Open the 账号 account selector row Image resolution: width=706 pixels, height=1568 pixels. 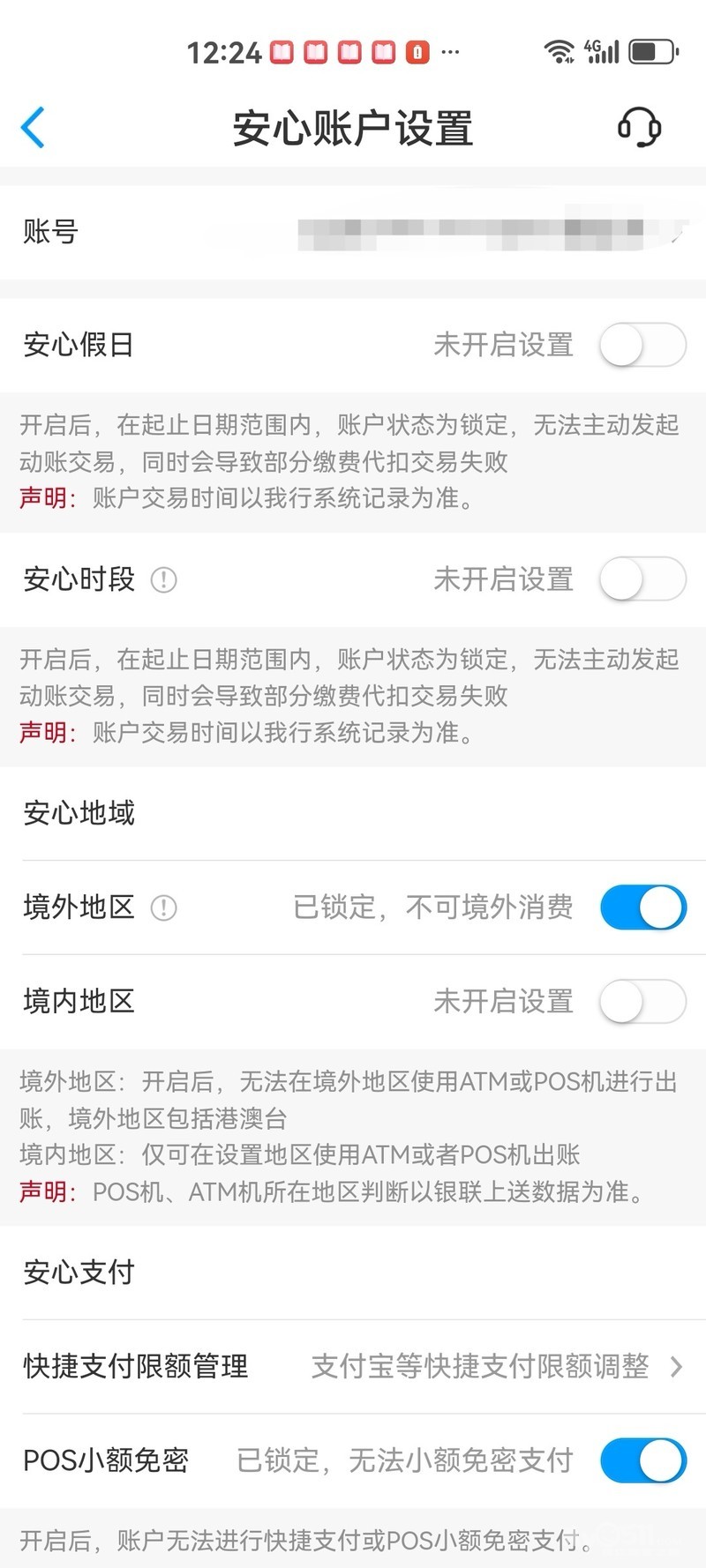(353, 232)
